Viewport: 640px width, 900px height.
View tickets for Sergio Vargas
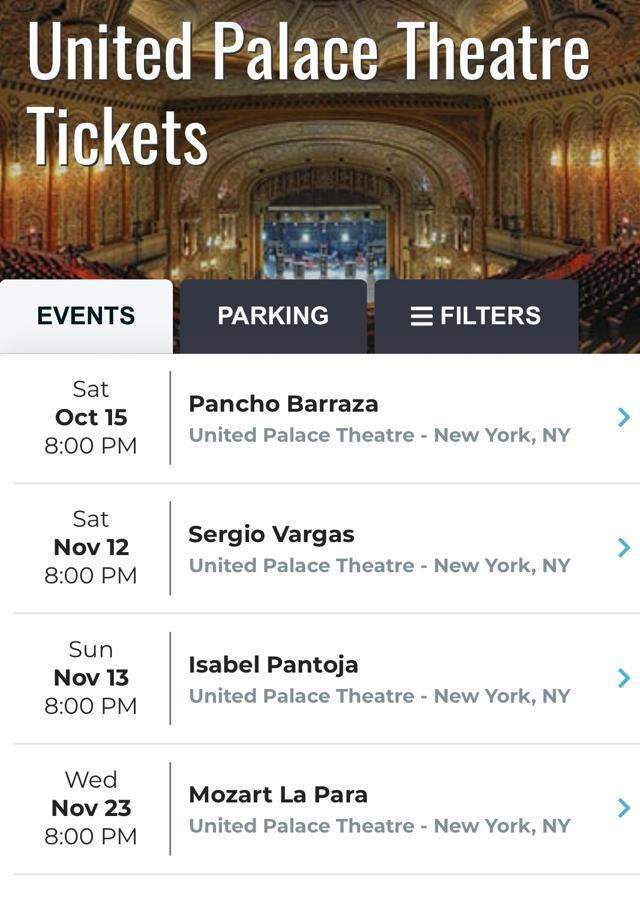coord(380,548)
